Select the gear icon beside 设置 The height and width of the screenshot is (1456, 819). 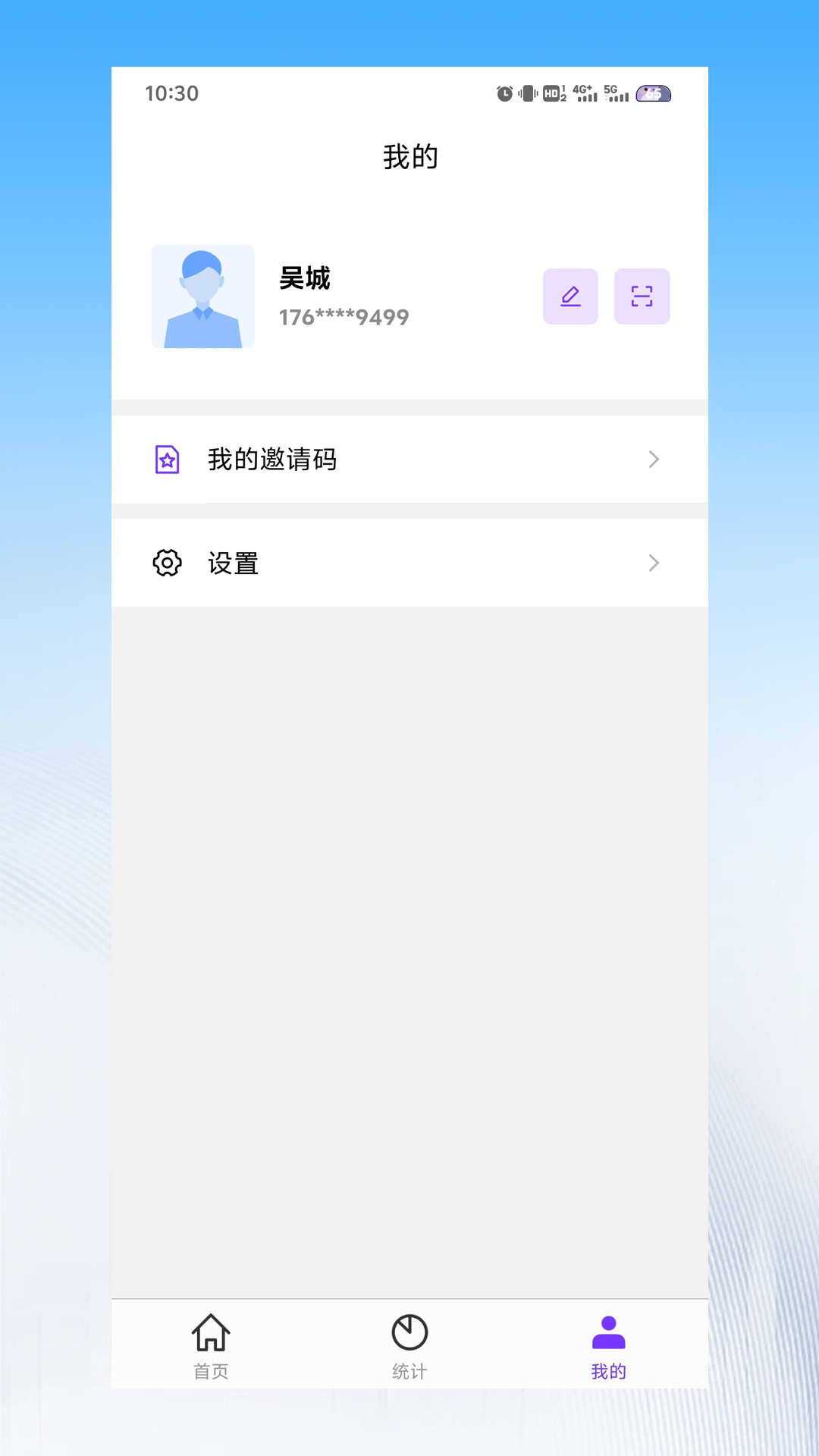pyautogui.click(x=167, y=562)
